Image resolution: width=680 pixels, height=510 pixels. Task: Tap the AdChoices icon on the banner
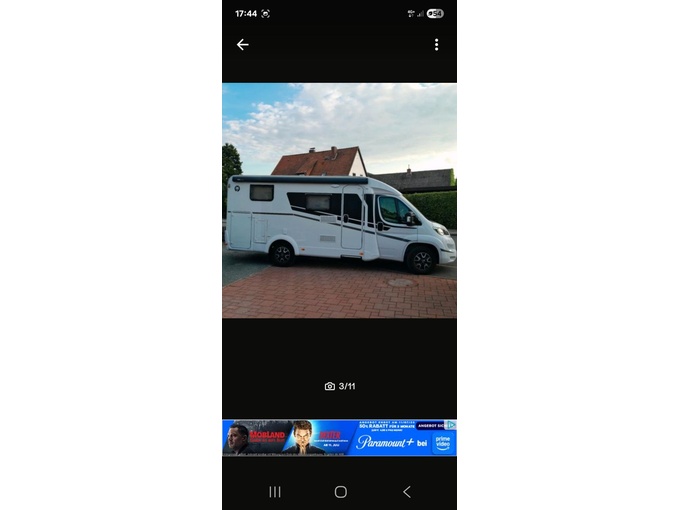[x=452, y=425]
